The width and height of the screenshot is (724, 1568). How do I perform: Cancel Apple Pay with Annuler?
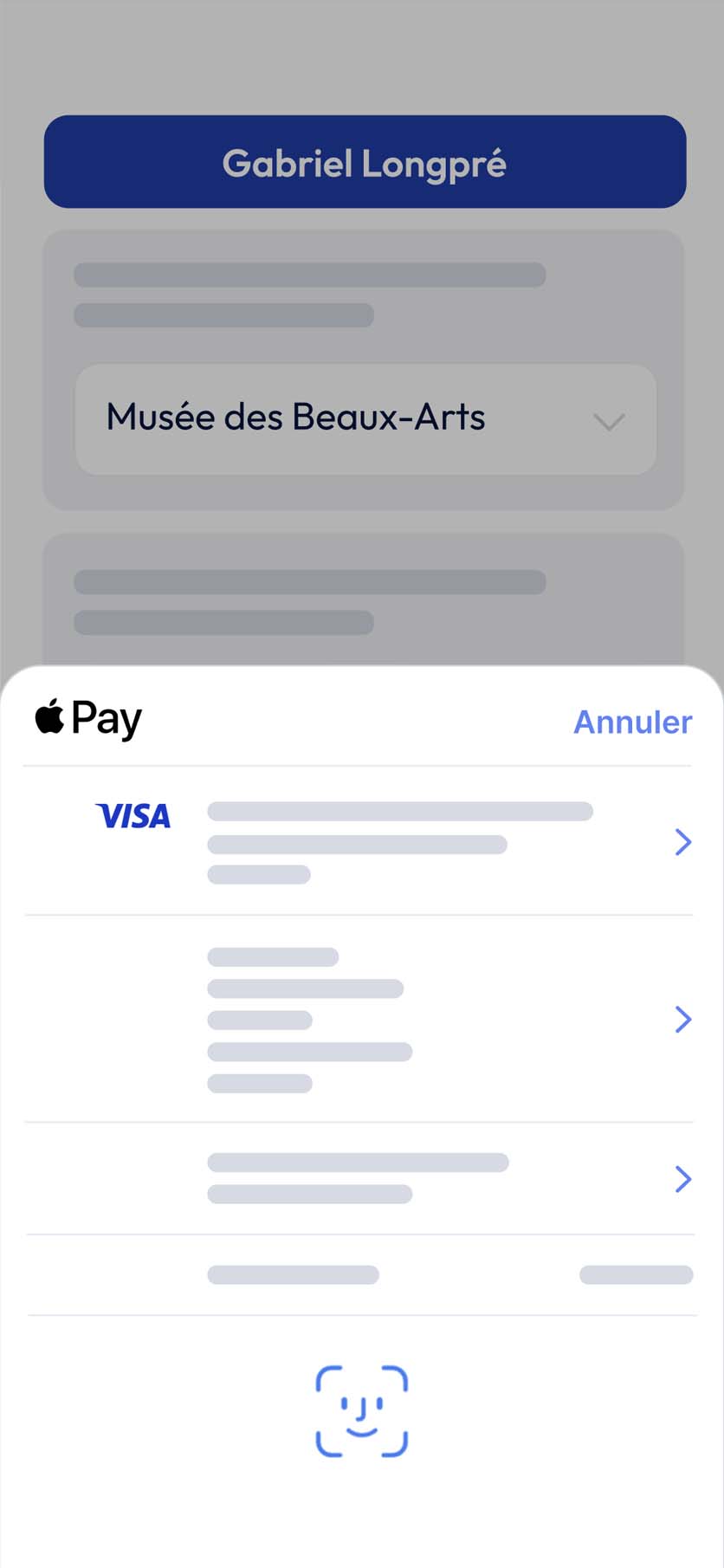tap(632, 722)
